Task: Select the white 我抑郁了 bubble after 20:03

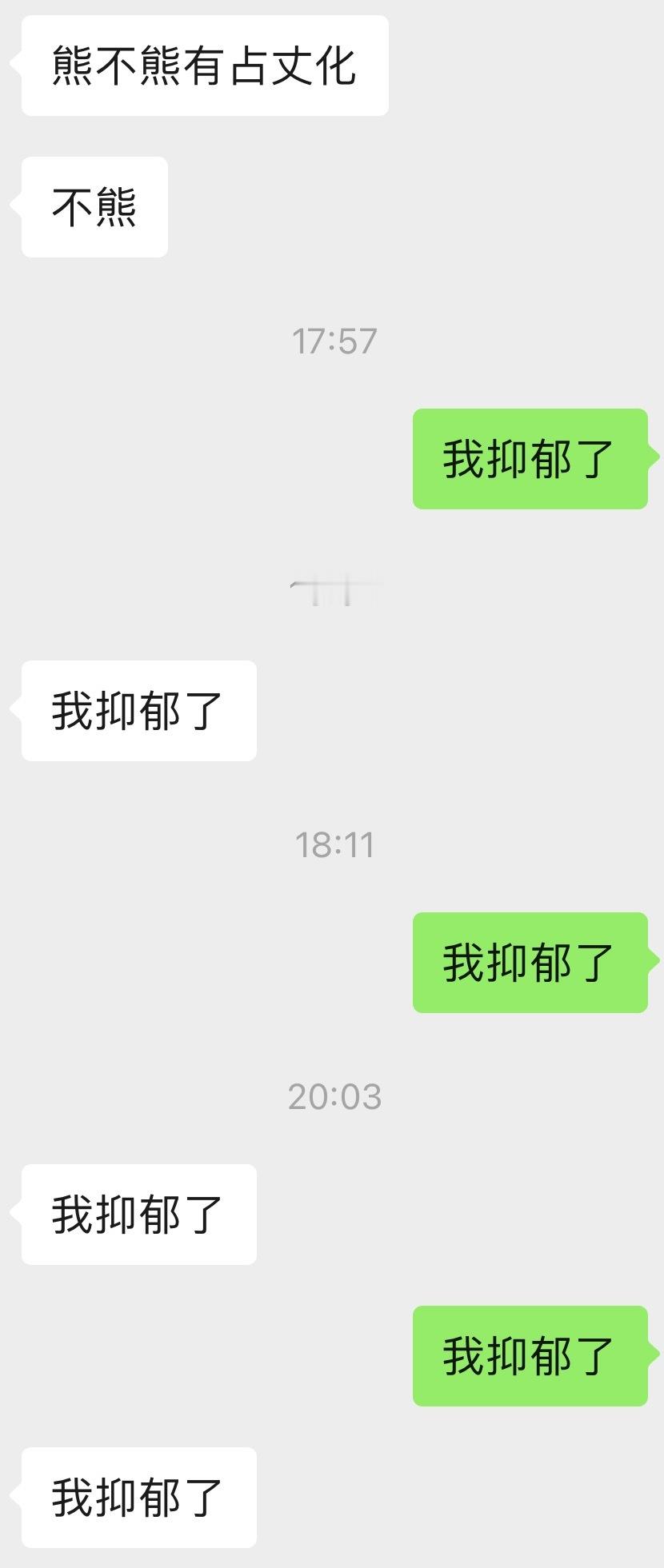Action: click(138, 1214)
